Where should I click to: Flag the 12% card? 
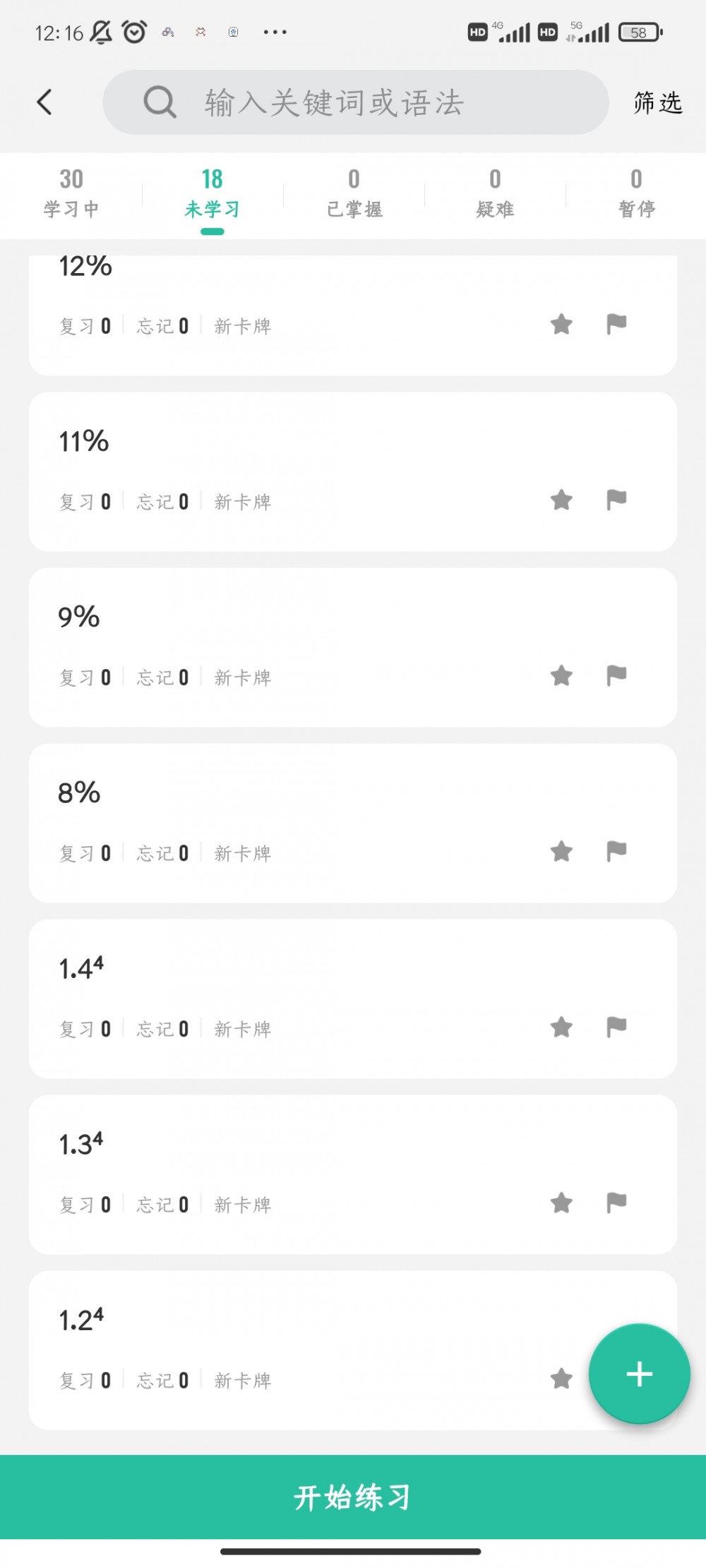(616, 325)
